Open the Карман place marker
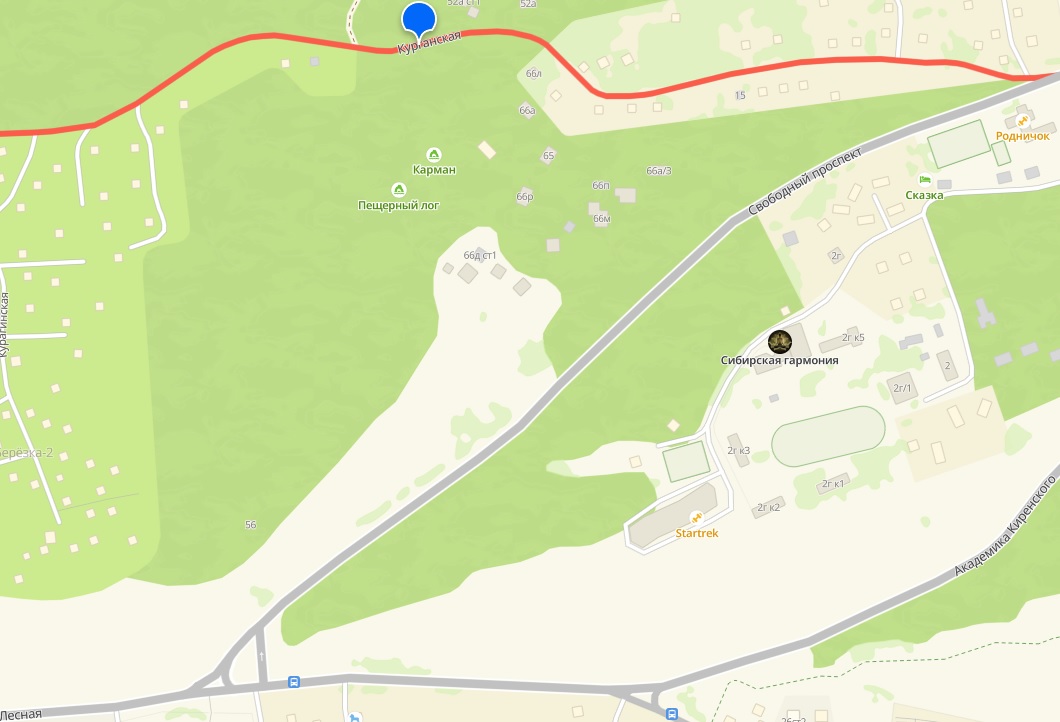The height and width of the screenshot is (722, 1060). 434,154
